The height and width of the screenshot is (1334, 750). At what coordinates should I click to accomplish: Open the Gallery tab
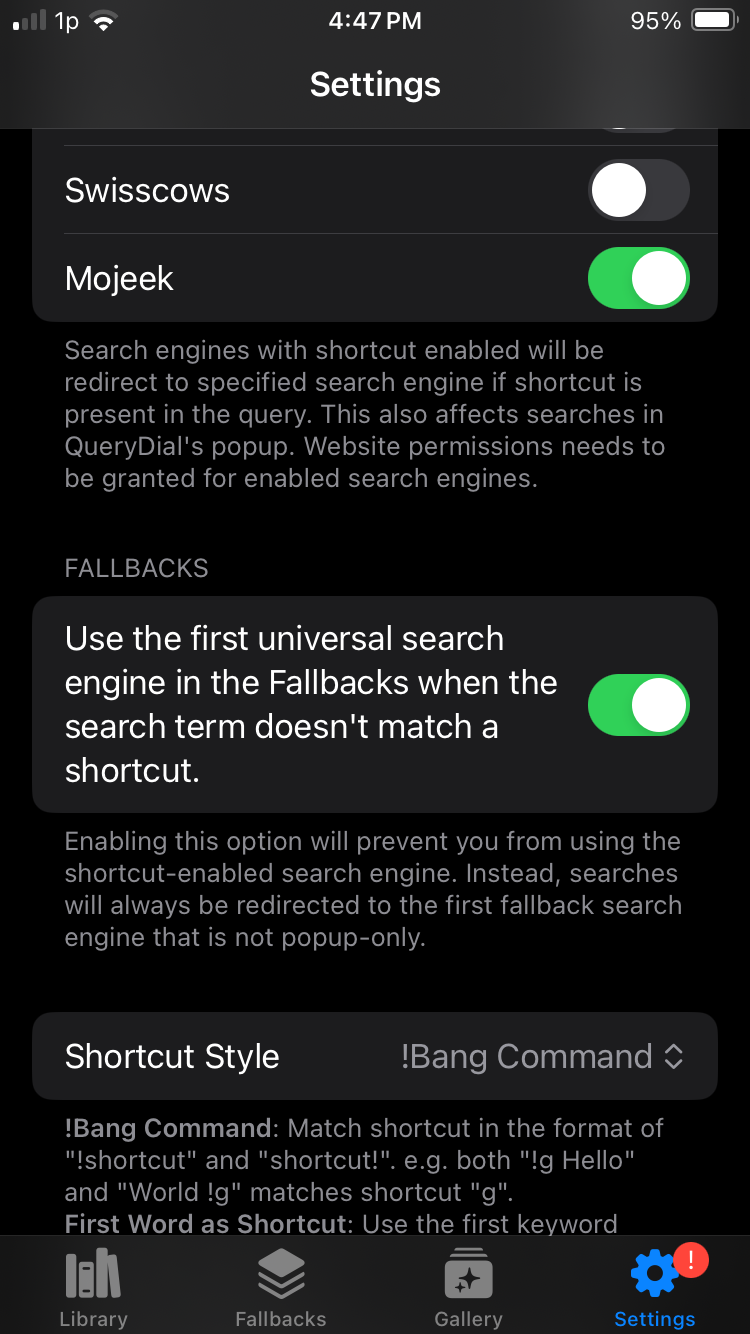pos(468,1288)
